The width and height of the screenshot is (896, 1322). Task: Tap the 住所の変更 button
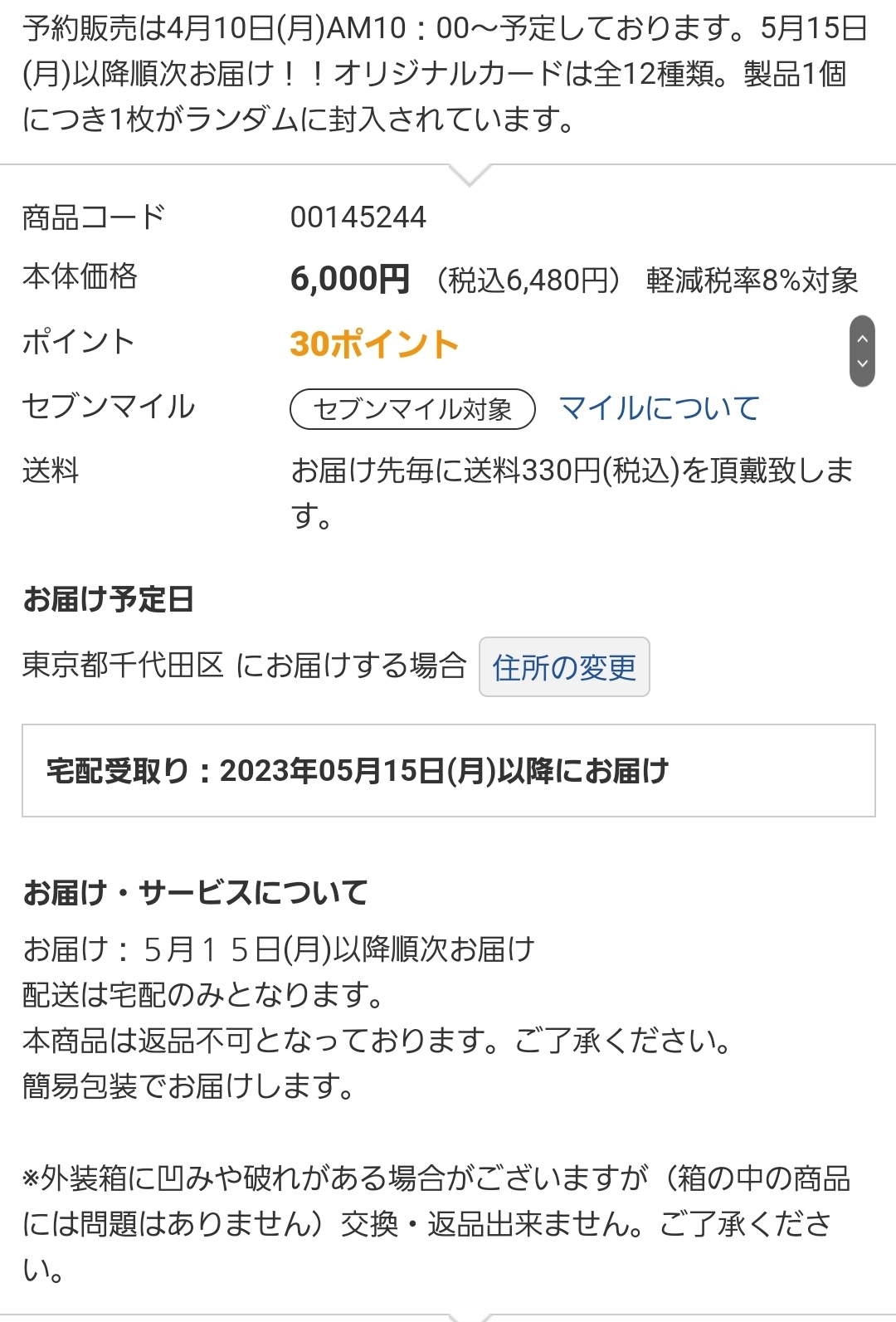point(564,667)
